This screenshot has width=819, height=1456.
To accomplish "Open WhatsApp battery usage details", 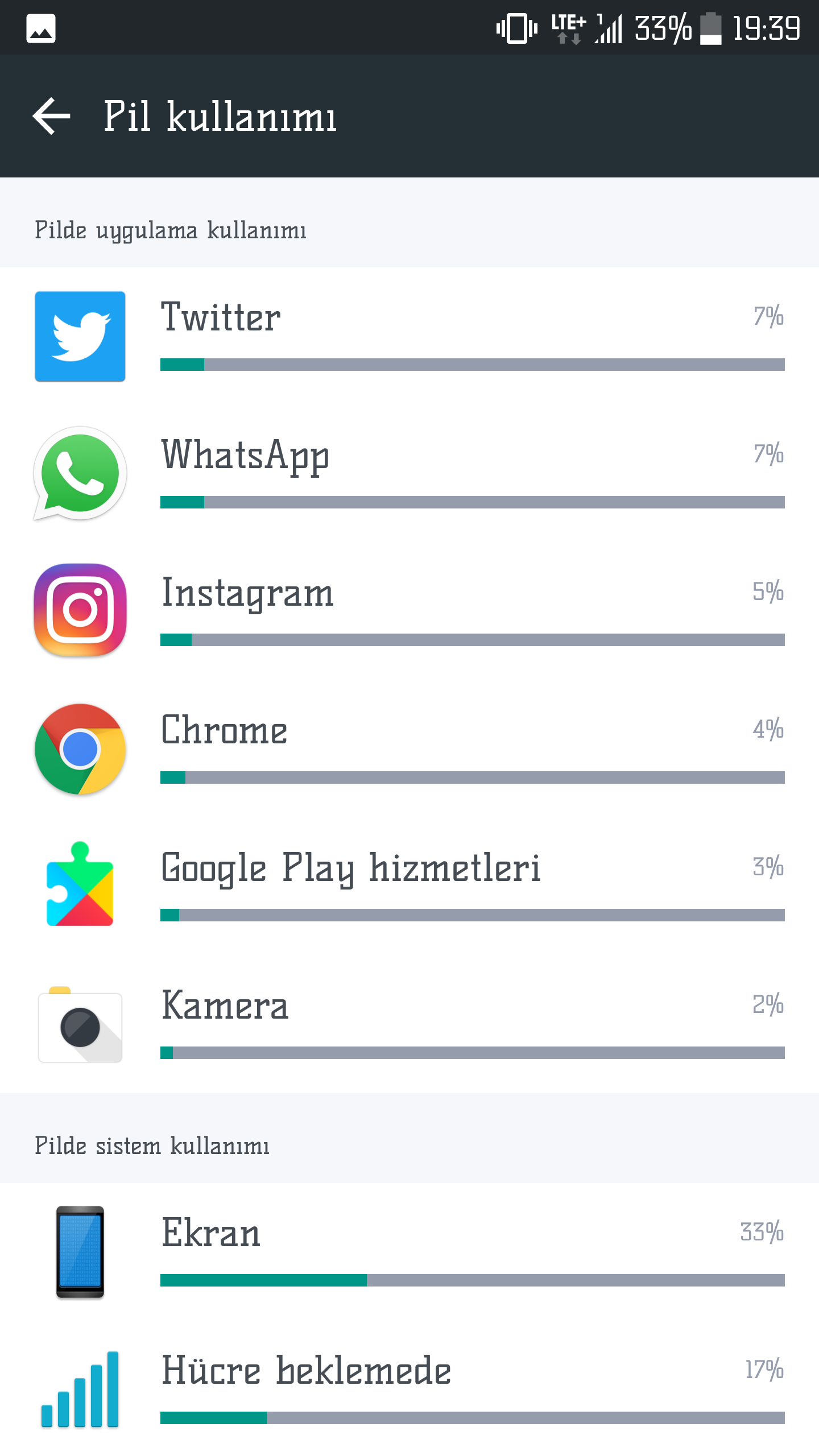I will (x=409, y=474).
